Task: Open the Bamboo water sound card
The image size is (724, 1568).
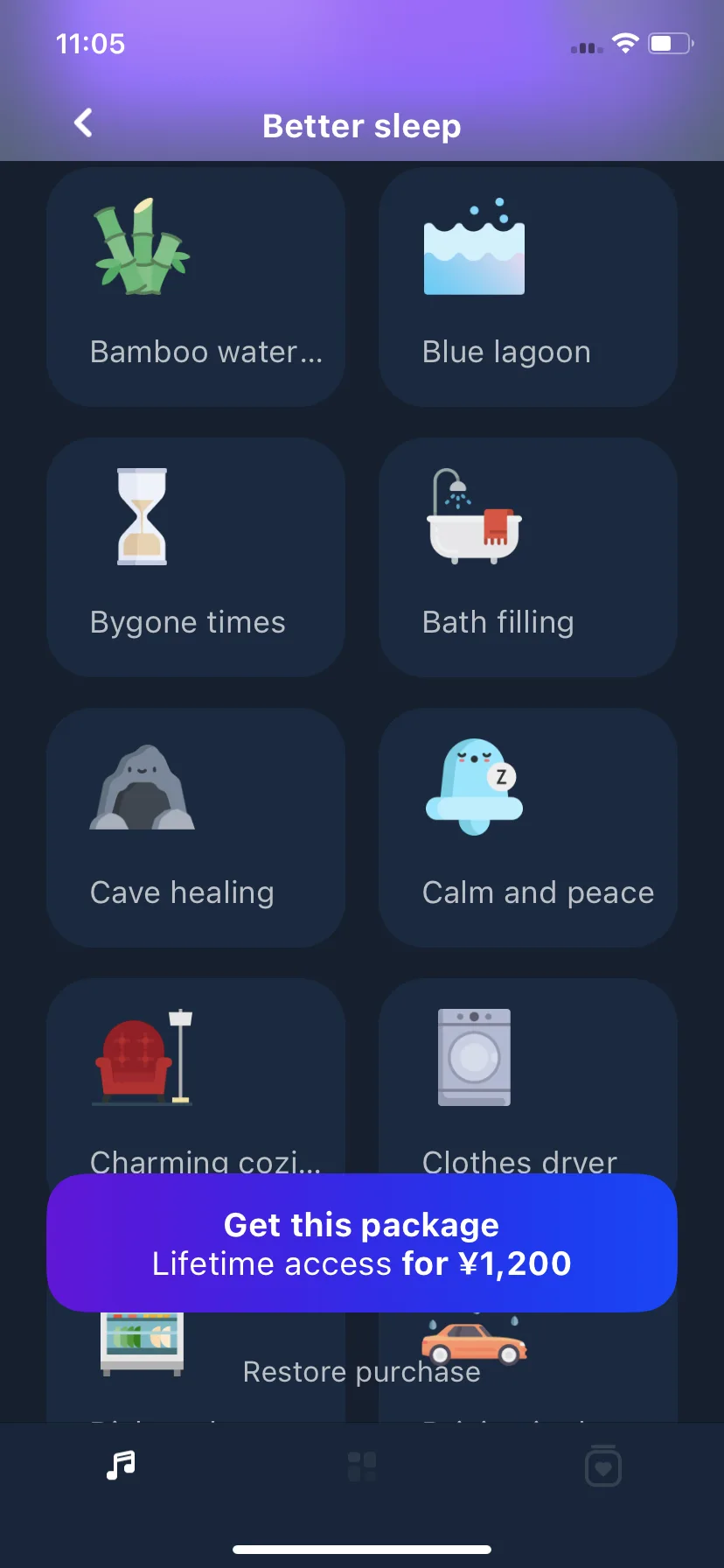Action: tap(195, 287)
